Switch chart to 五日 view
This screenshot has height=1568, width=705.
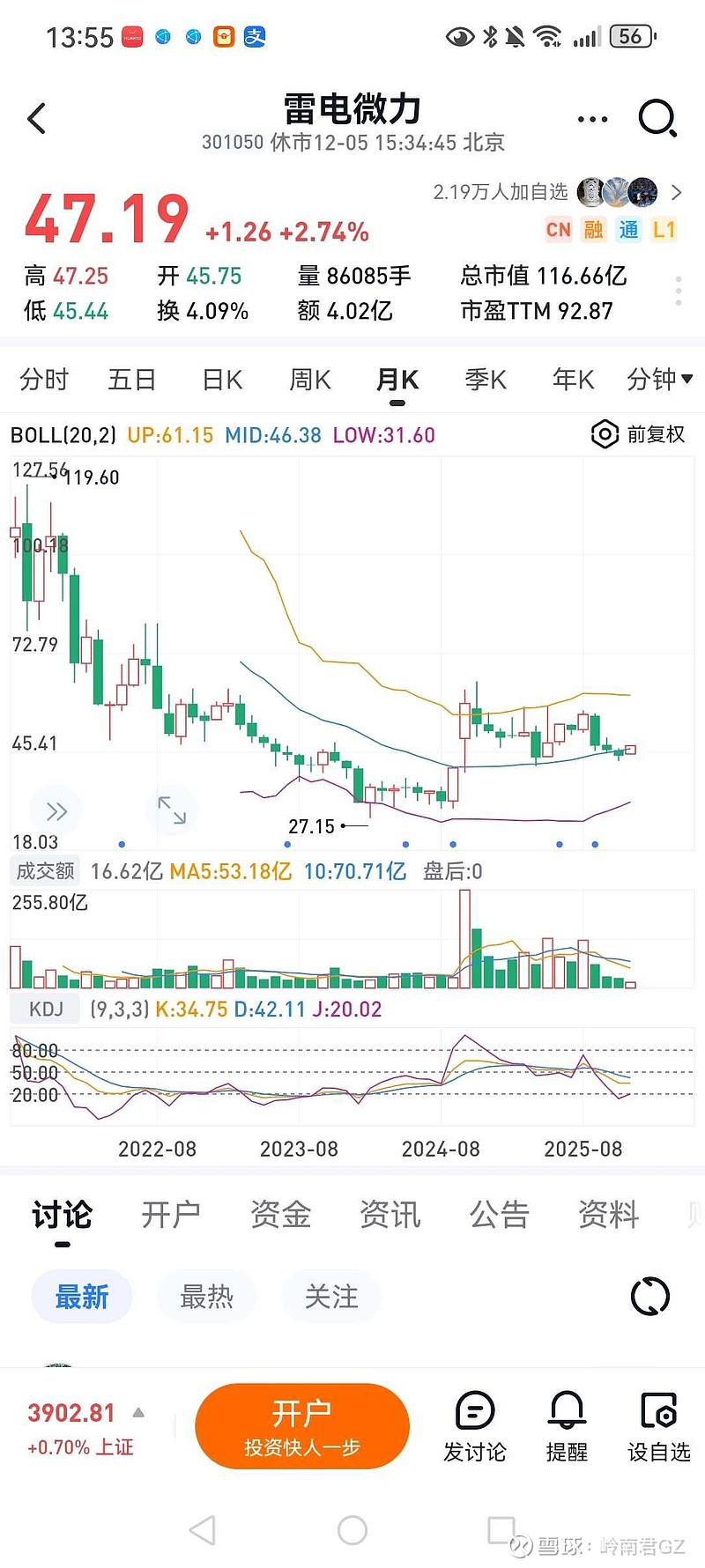coord(132,380)
